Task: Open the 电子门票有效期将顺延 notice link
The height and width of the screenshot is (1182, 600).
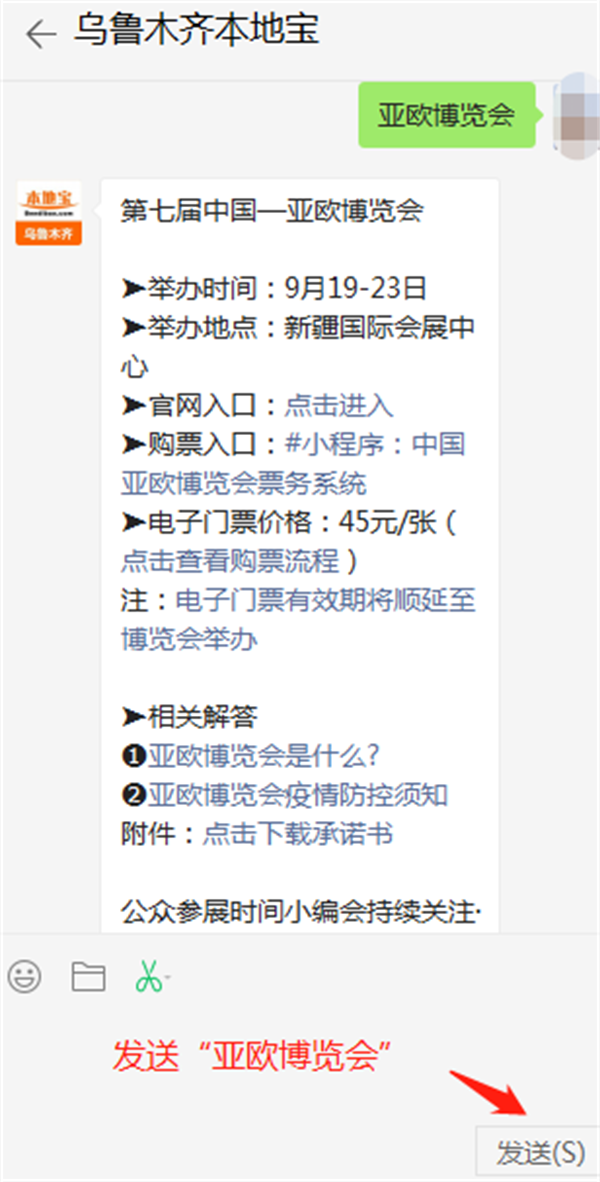Action: click(298, 620)
